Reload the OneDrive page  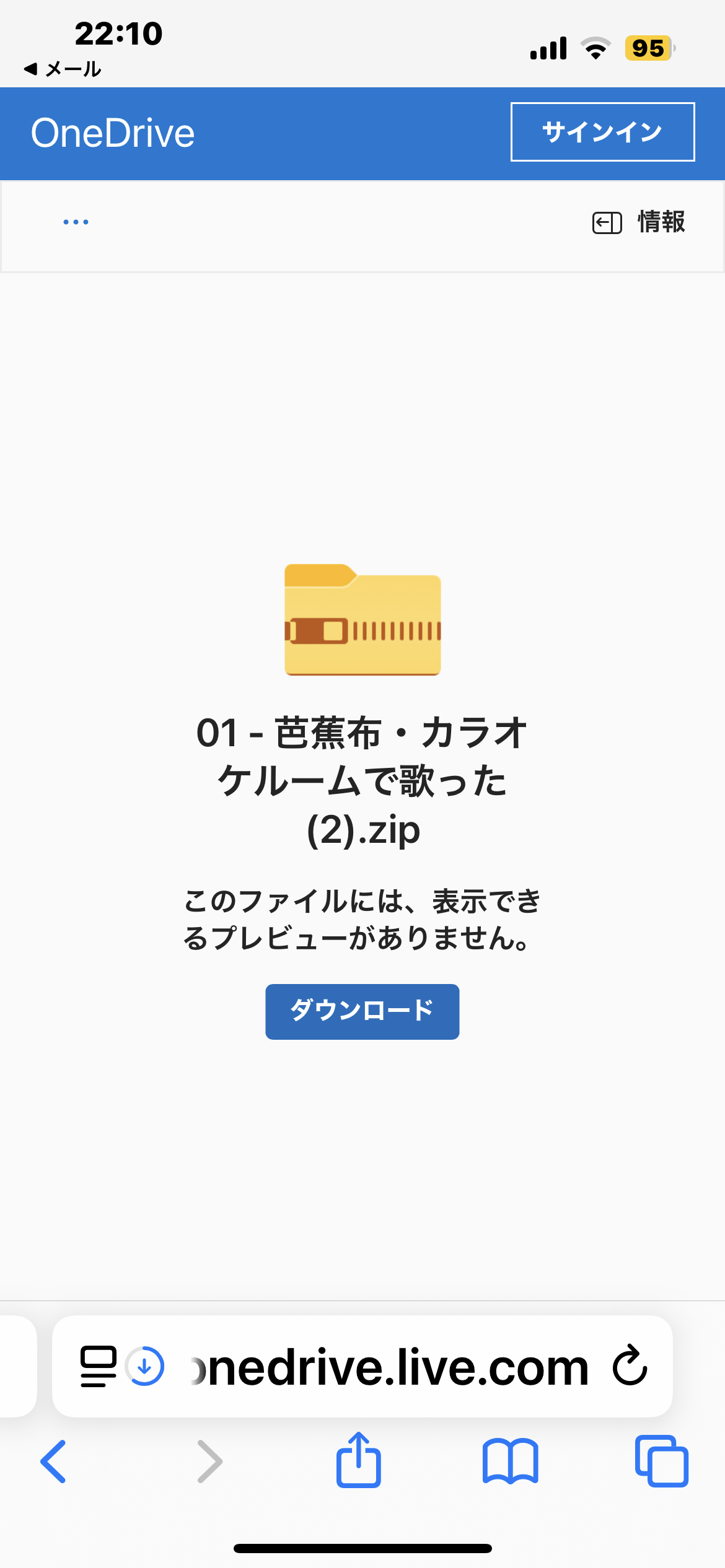[x=630, y=1366]
